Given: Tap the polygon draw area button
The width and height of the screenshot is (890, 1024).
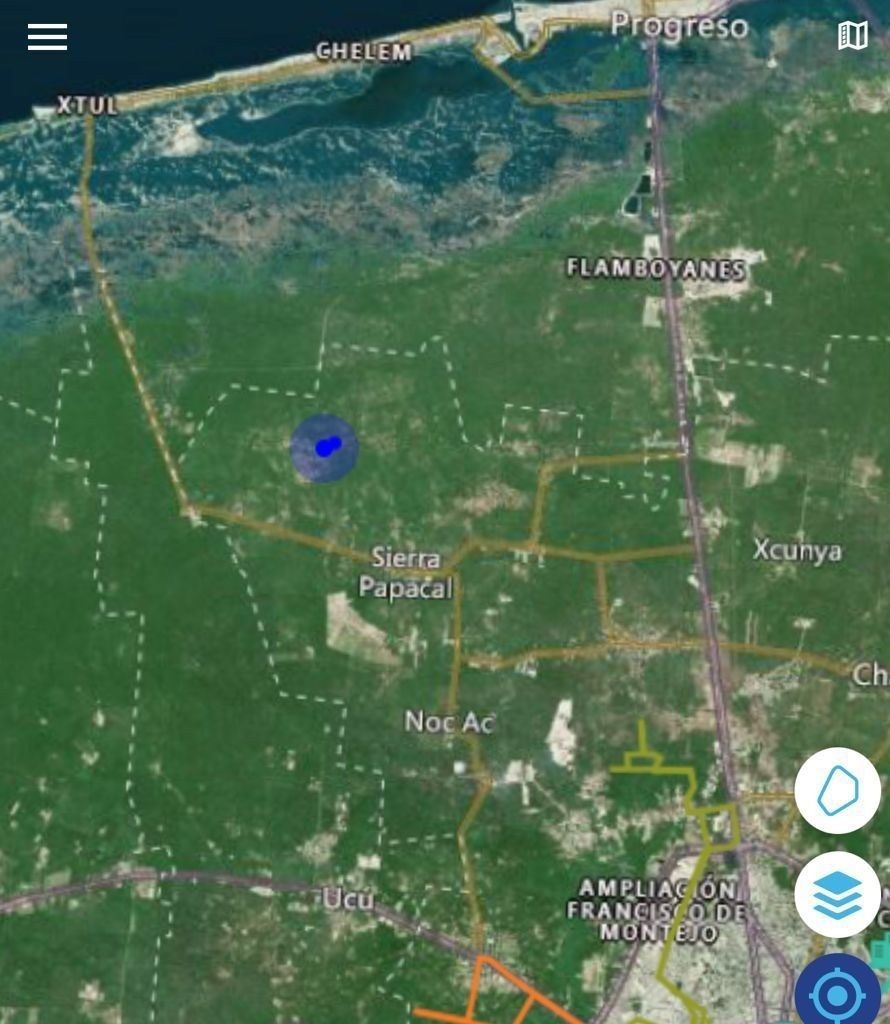Looking at the screenshot, I should (x=837, y=791).
